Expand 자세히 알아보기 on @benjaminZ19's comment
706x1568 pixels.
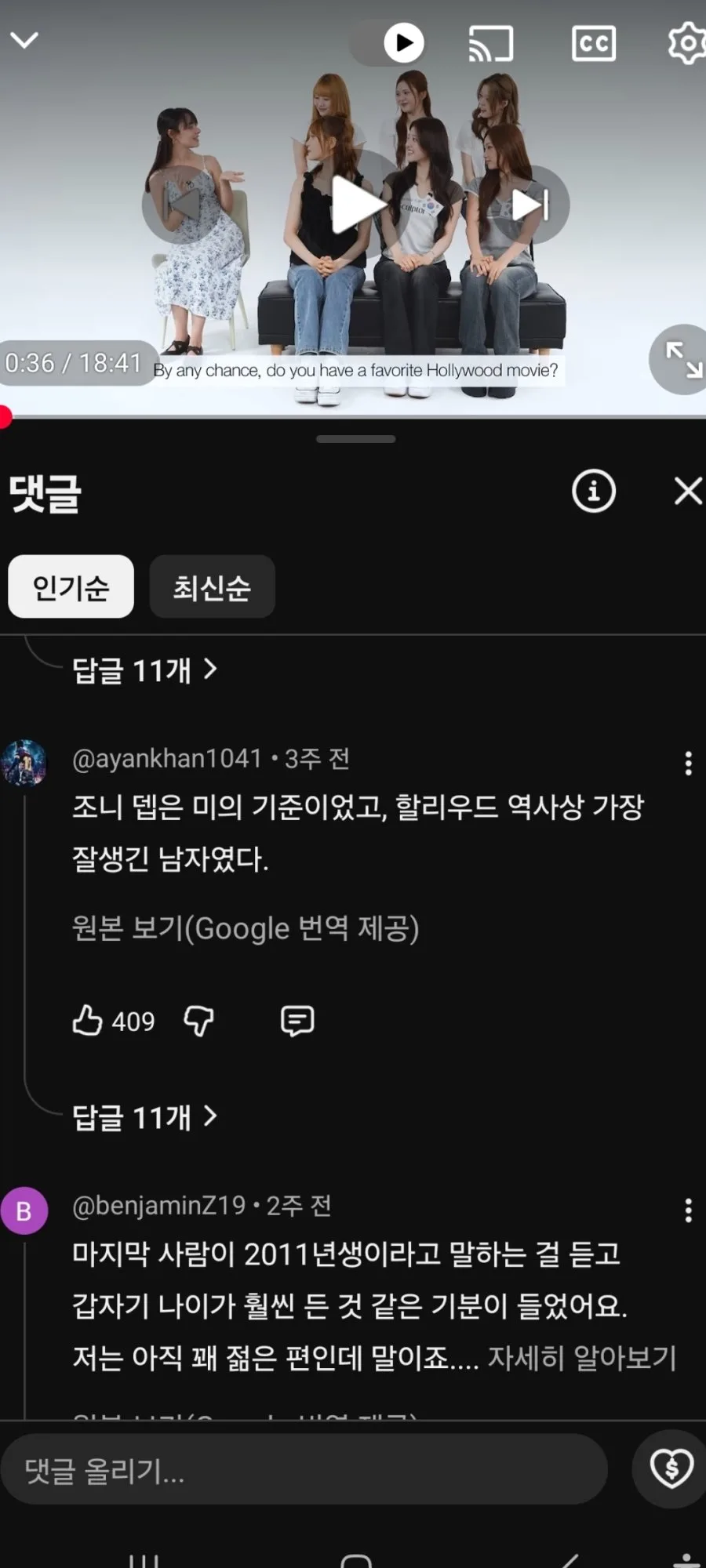pos(582,1357)
